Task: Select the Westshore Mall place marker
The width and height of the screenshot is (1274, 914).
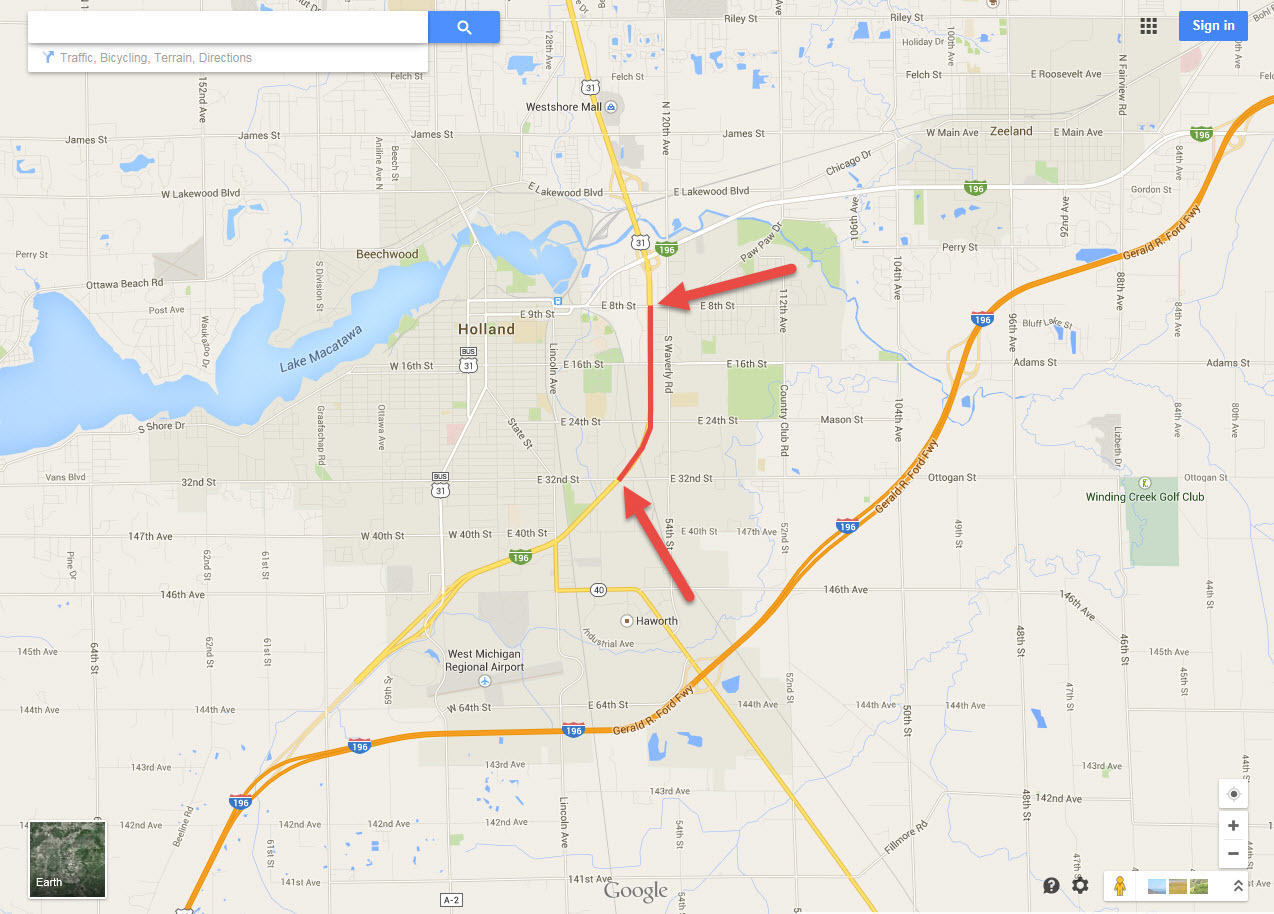Action: coord(610,107)
